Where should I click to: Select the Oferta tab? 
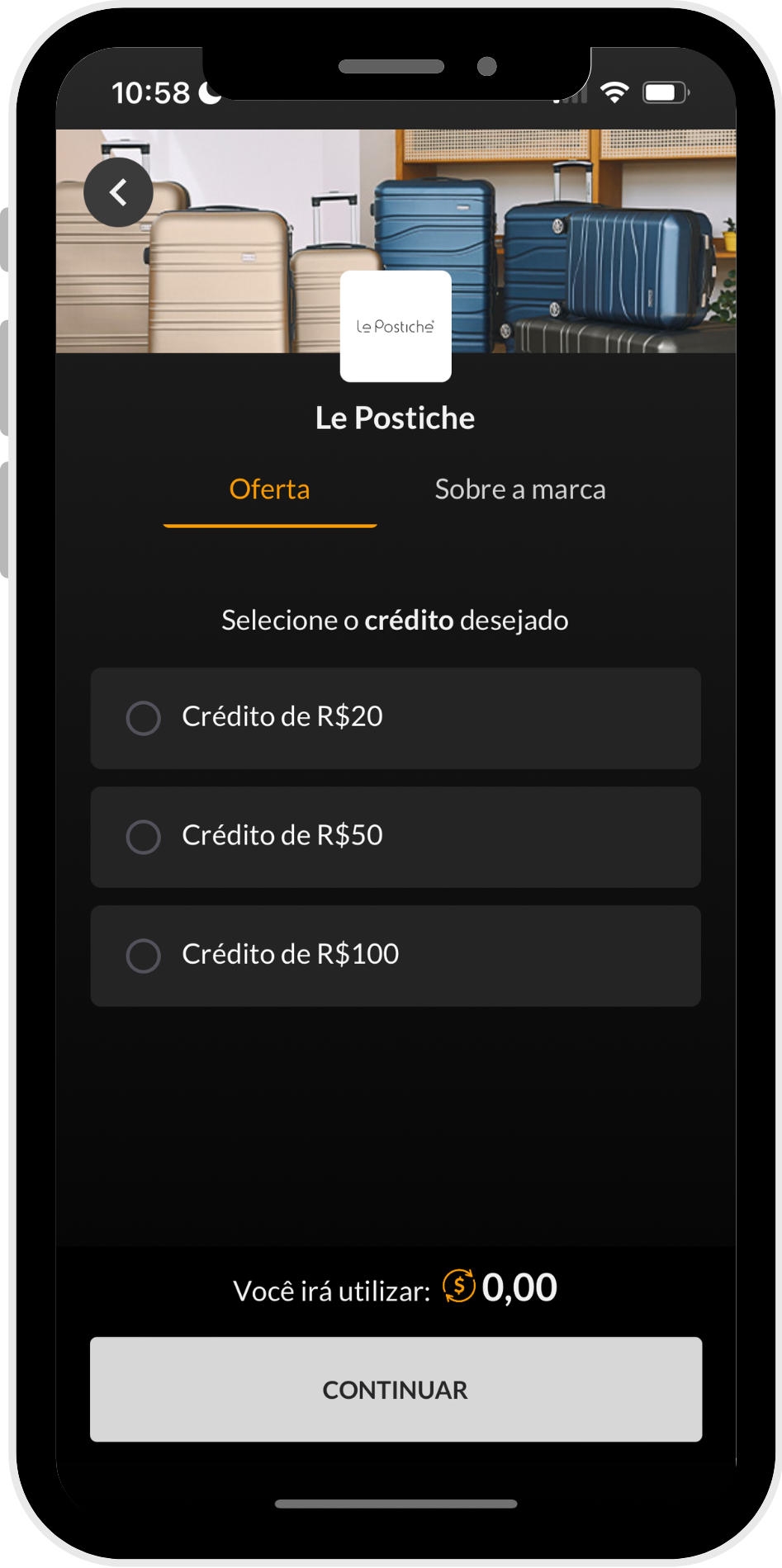[x=270, y=489]
